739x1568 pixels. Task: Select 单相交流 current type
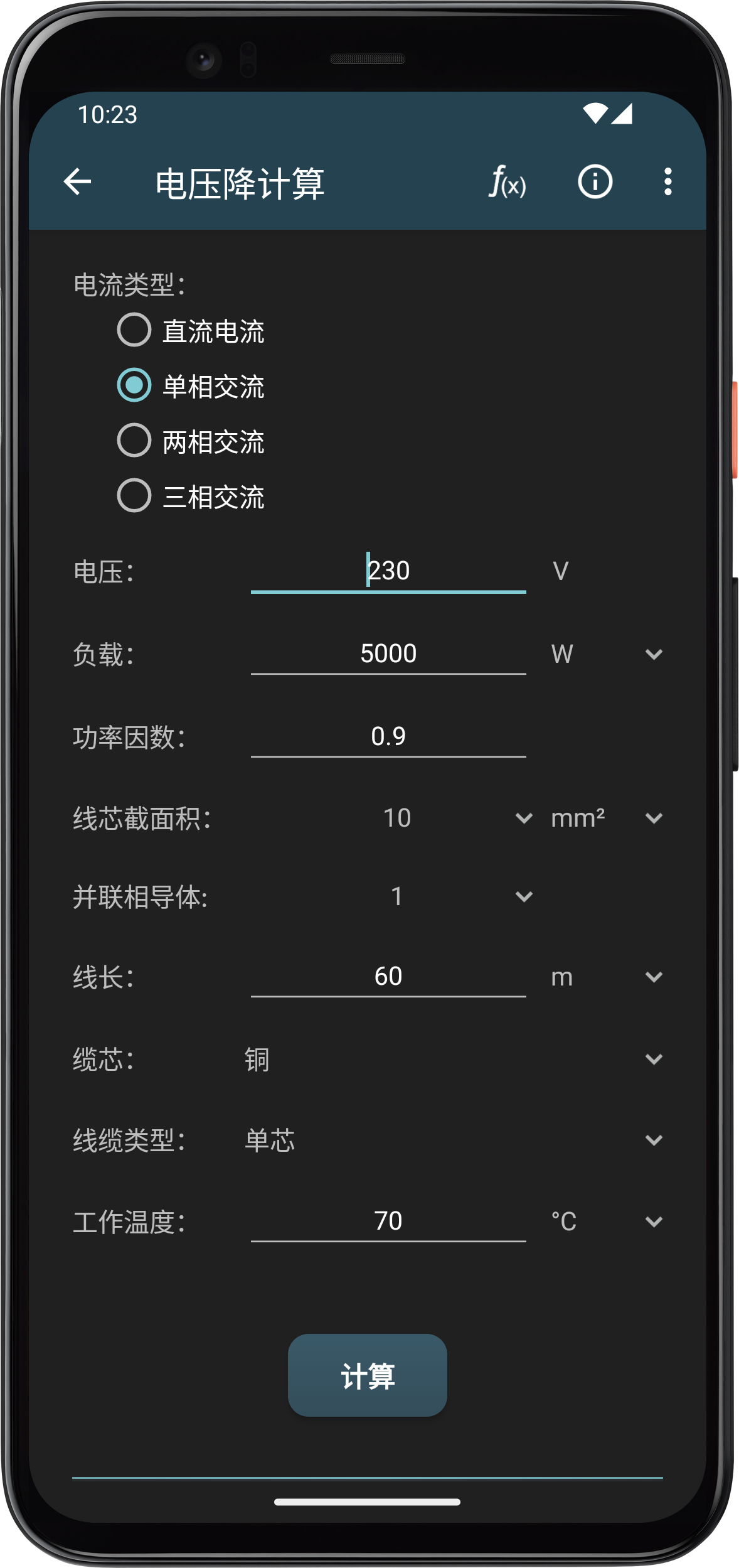[x=134, y=385]
